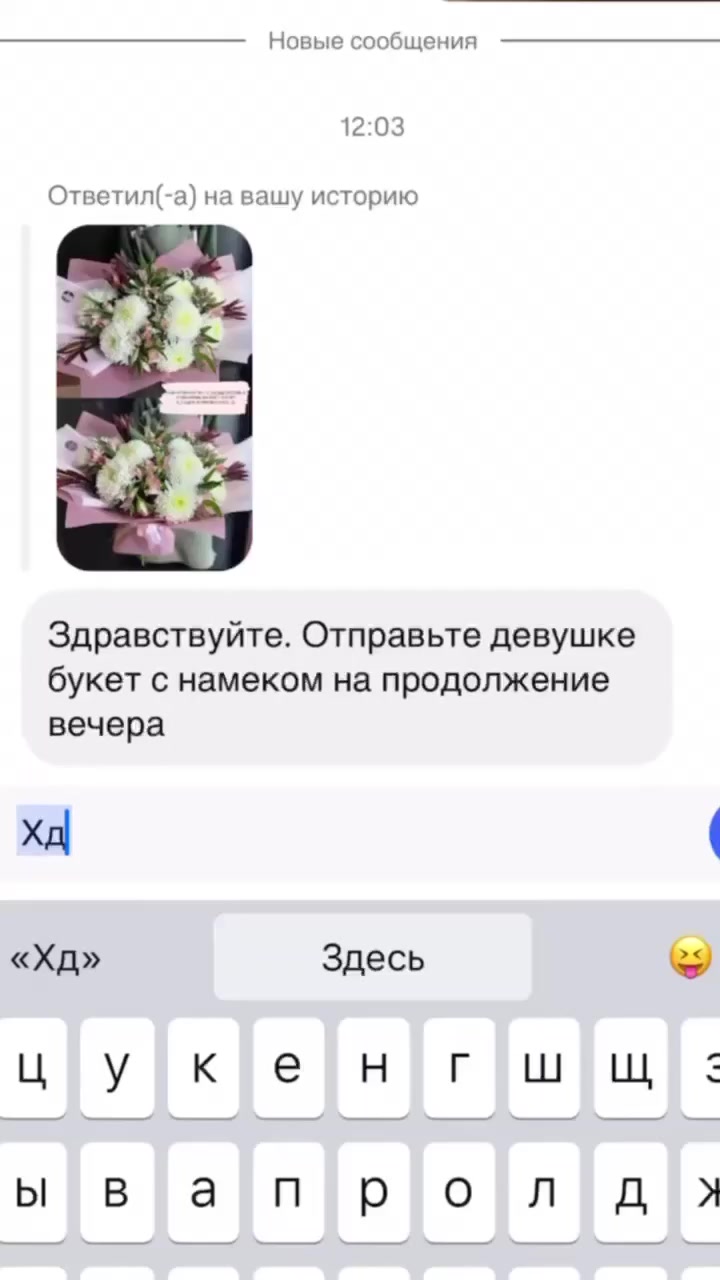Send the typed message
The width and height of the screenshot is (720, 1280).
click(x=714, y=832)
